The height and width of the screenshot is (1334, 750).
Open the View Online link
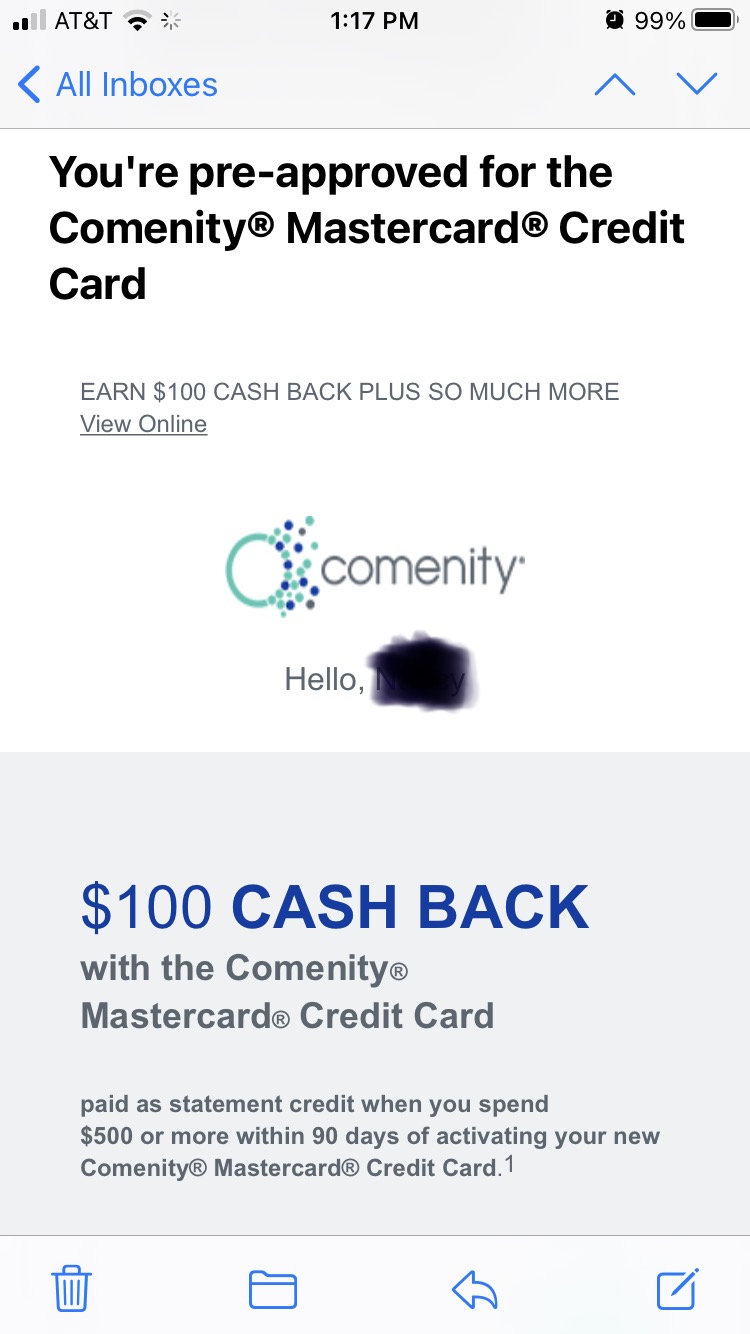coord(143,424)
